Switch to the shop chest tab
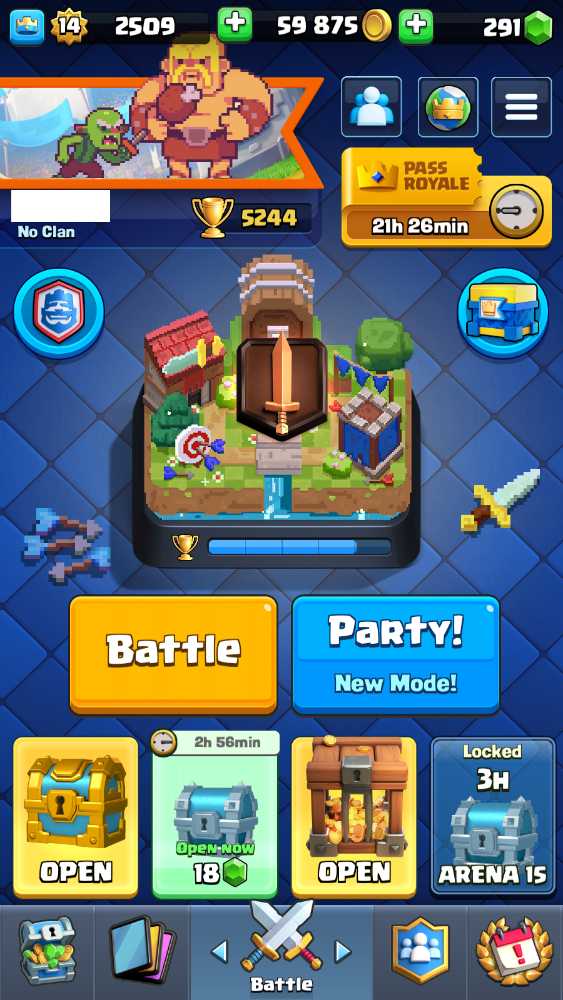This screenshot has width=563, height=1000. (47, 950)
